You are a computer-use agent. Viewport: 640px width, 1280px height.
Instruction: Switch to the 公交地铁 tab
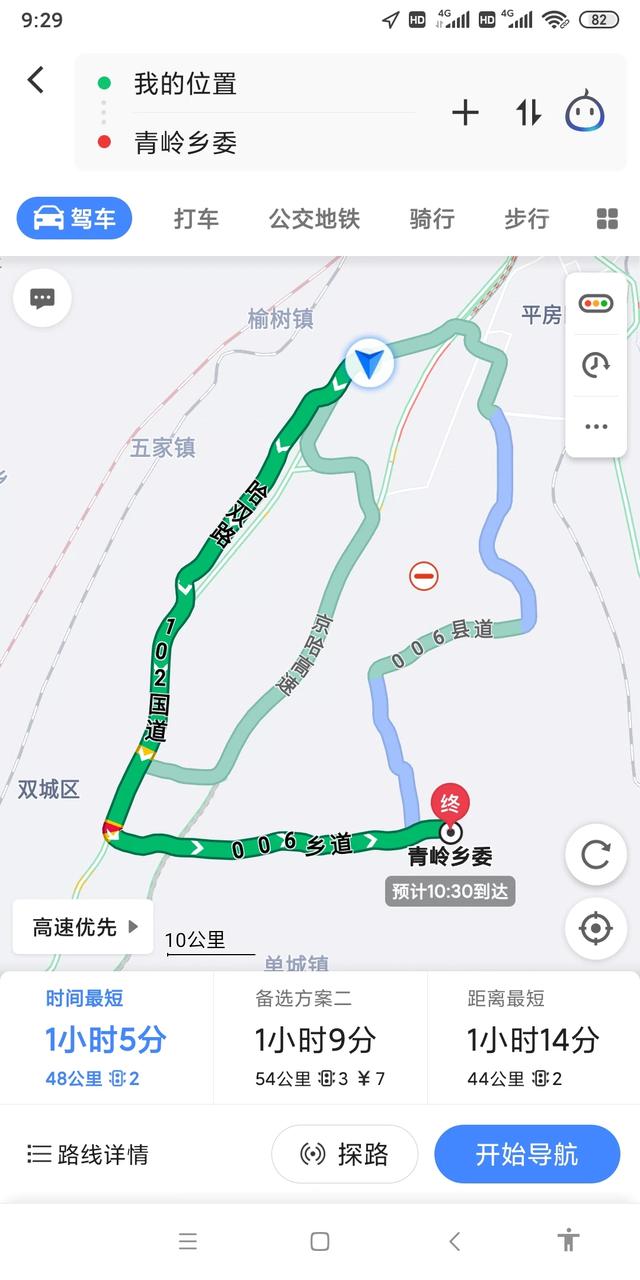point(314,219)
